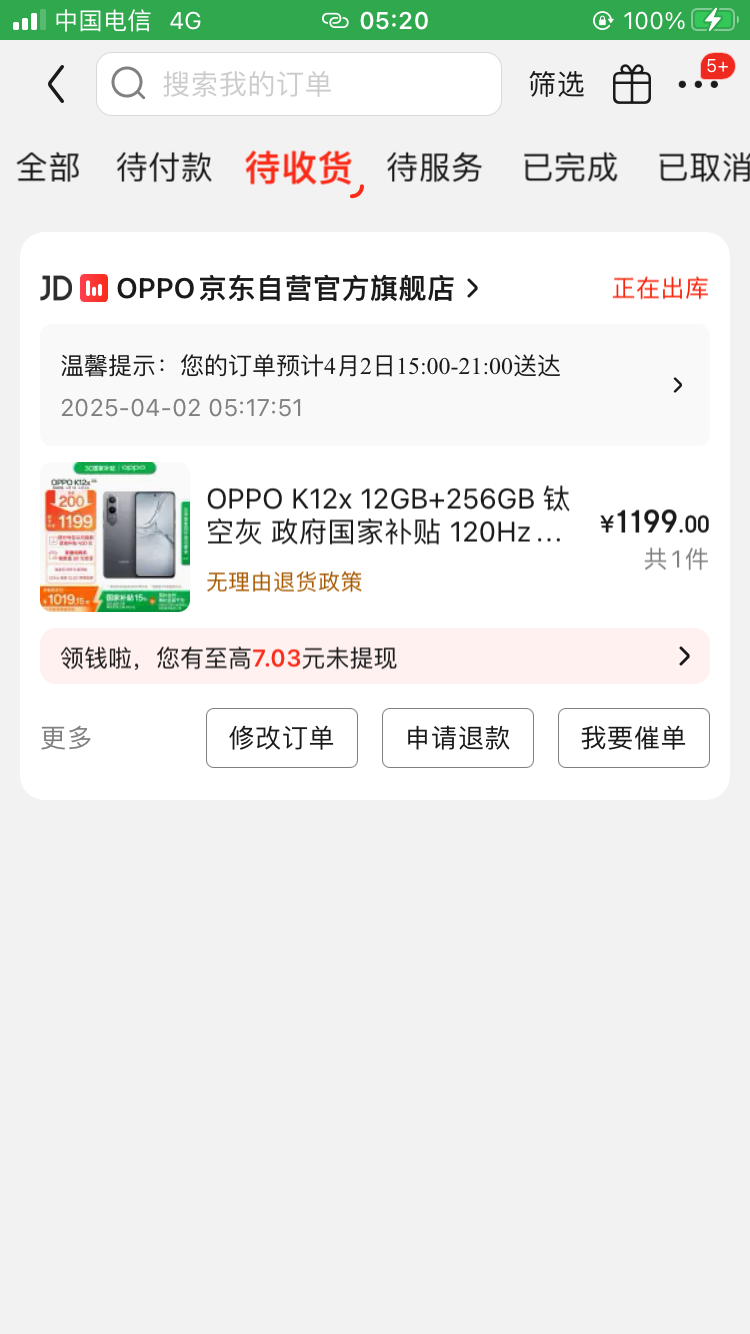Tap the 修改订单 button

[282, 738]
